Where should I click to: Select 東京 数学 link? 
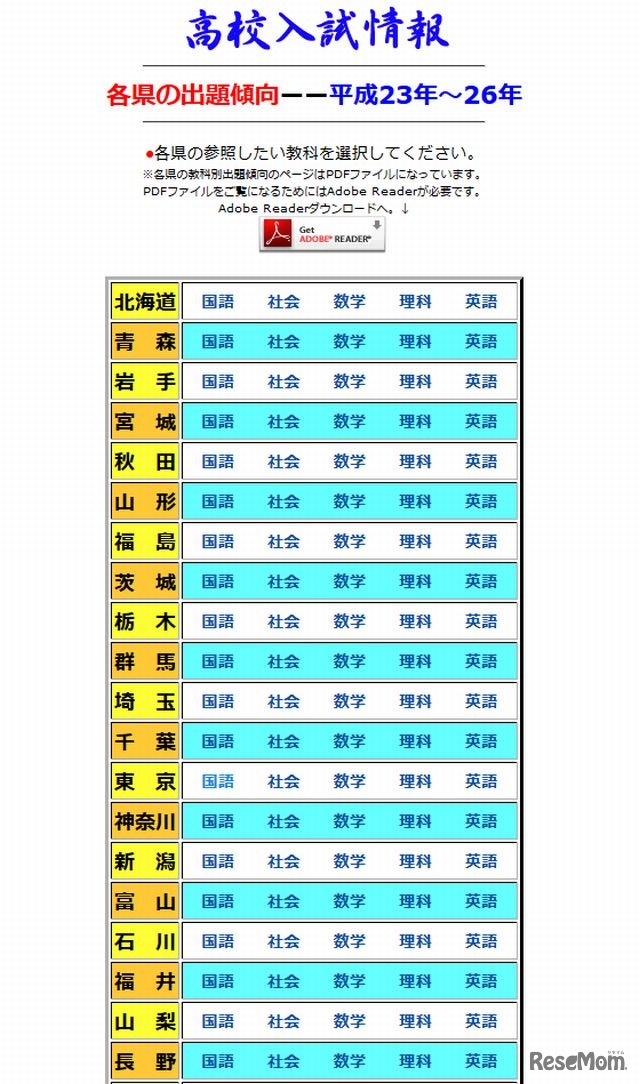pos(349,781)
